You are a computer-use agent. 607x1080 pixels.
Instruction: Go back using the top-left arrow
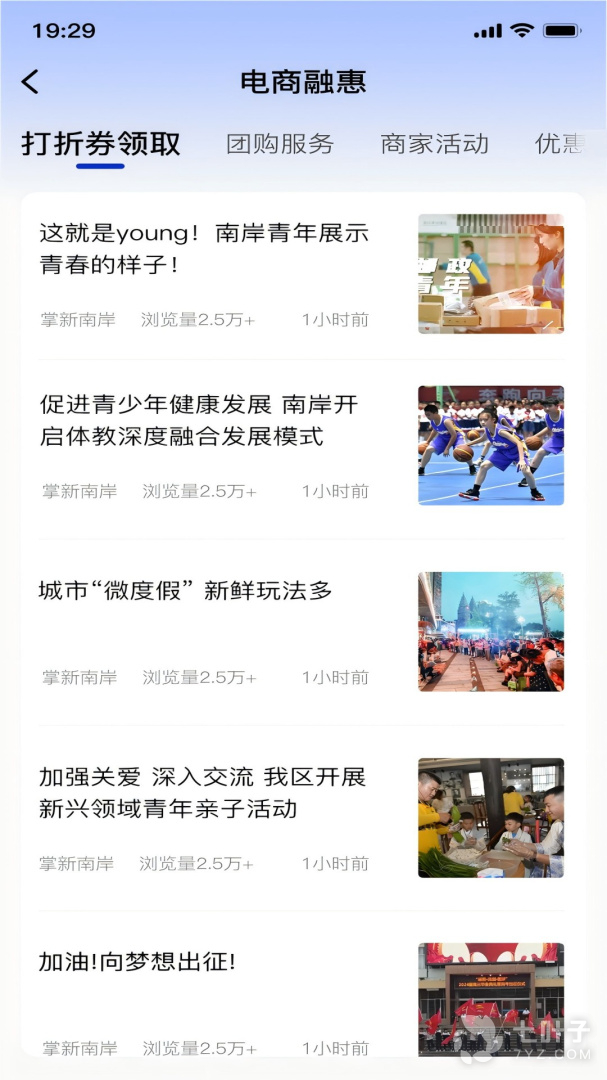pyautogui.click(x=31, y=82)
